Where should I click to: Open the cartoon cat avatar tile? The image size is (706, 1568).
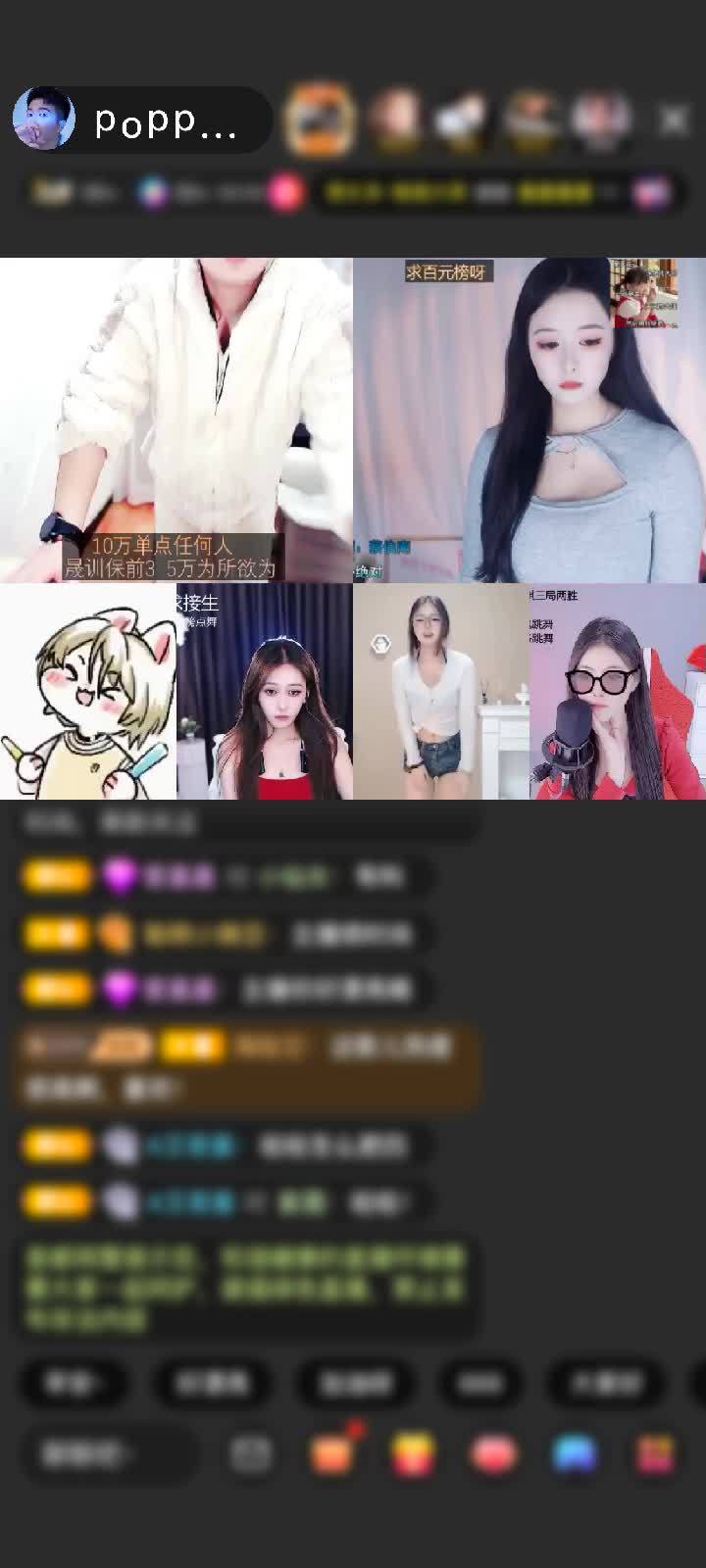pyautogui.click(x=88, y=691)
